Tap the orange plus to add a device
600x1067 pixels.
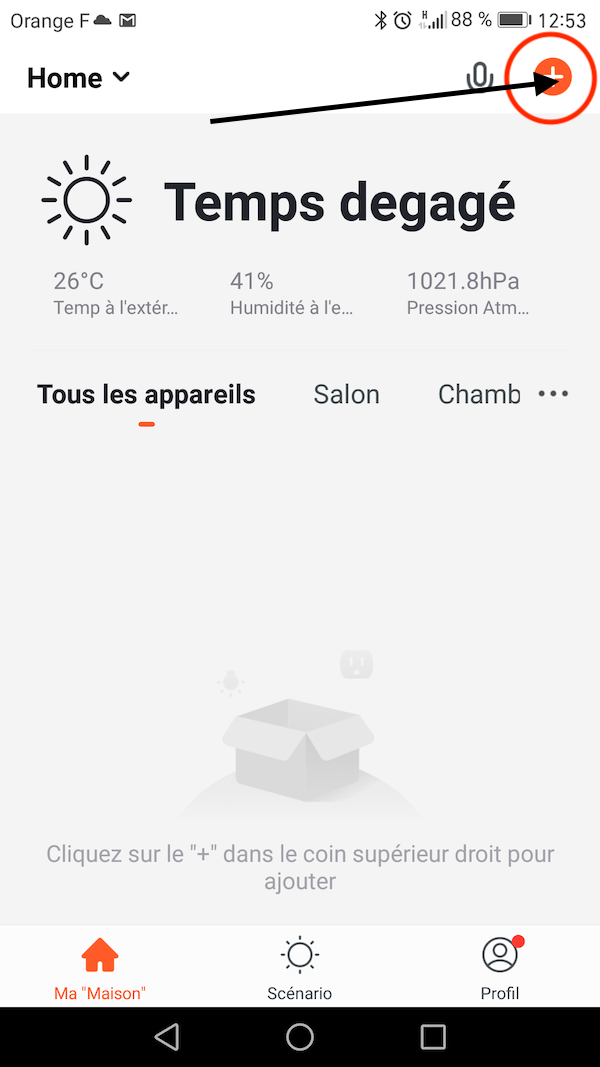click(552, 76)
